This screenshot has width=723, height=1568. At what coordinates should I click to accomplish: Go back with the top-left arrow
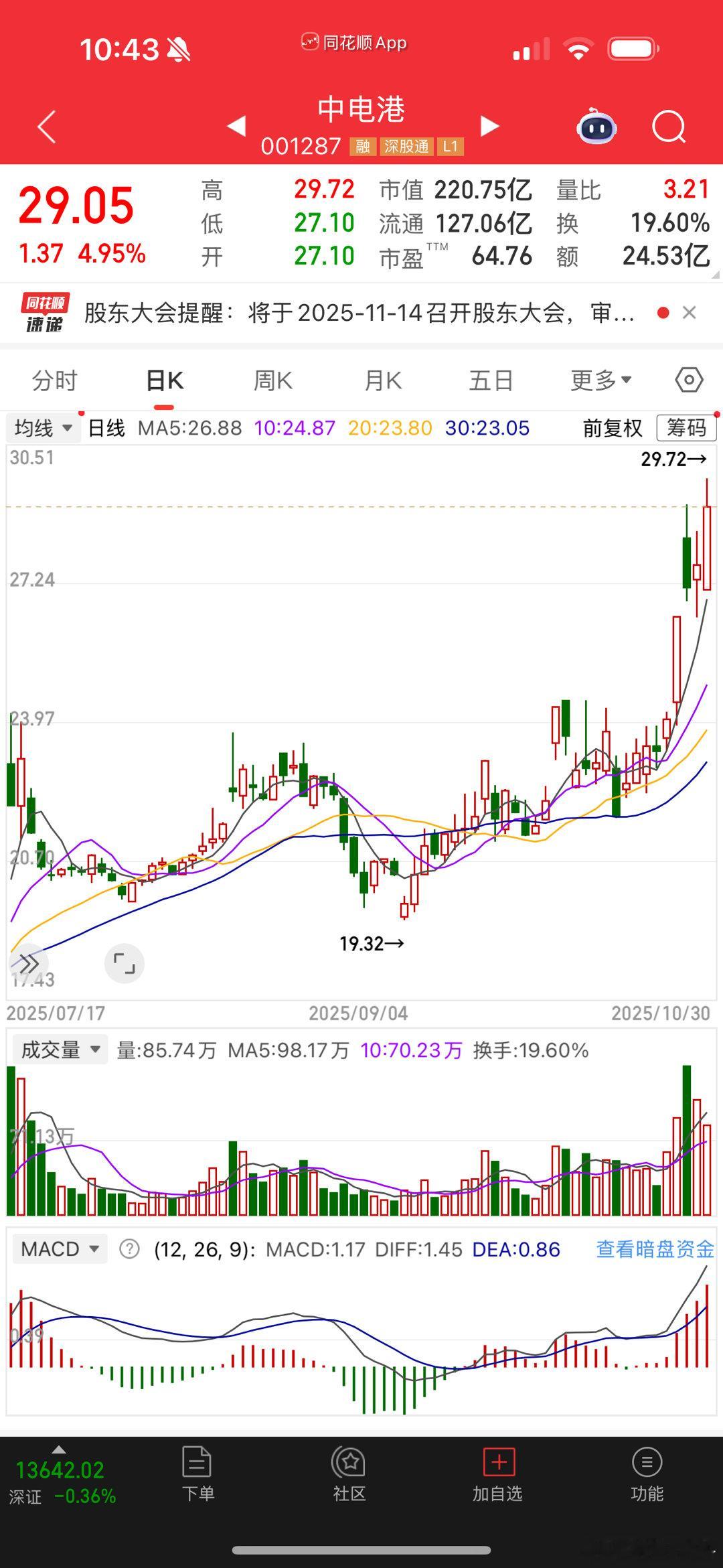tap(46, 126)
